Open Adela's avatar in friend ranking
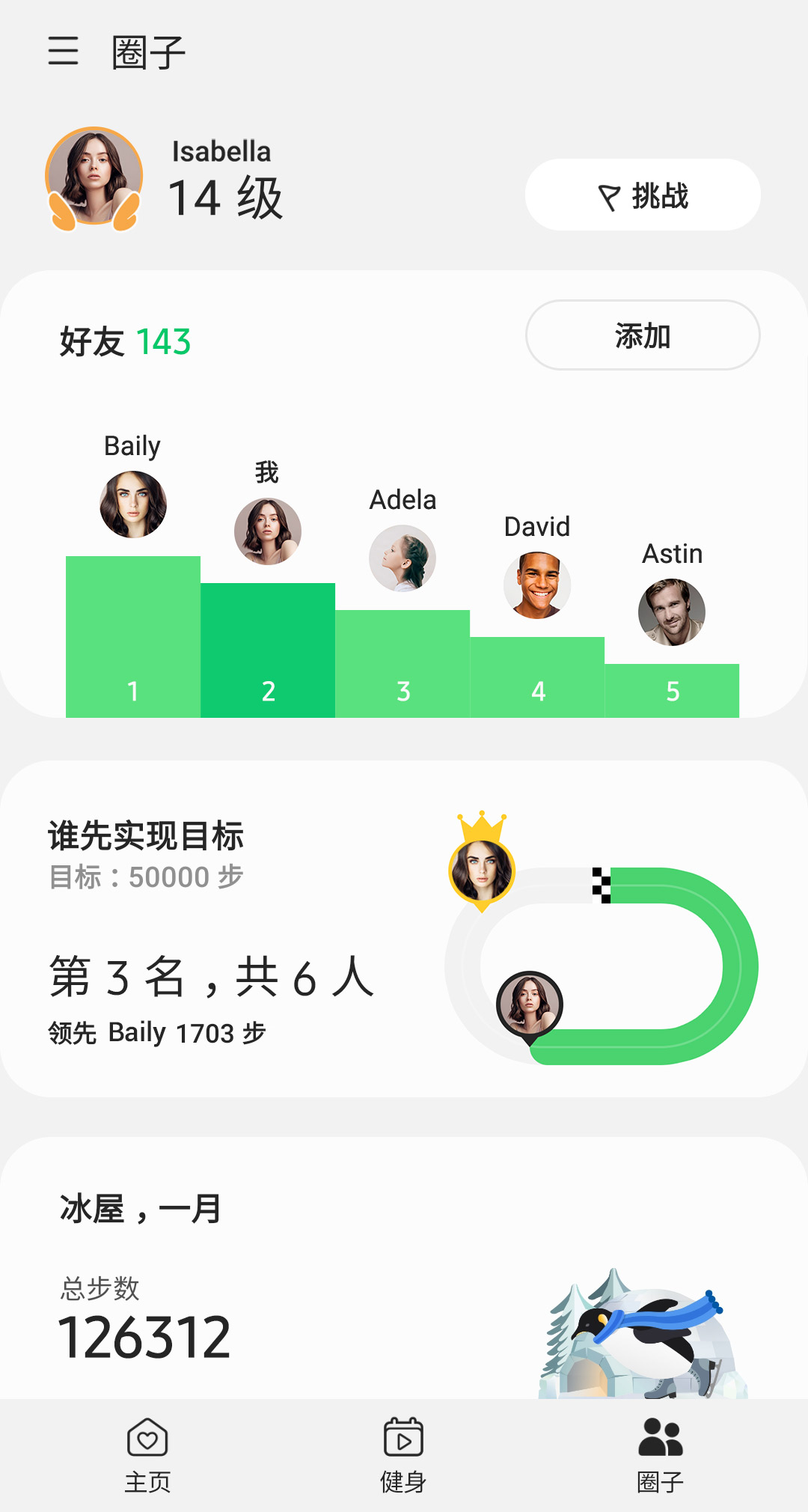The height and width of the screenshot is (1512, 808). point(403,558)
